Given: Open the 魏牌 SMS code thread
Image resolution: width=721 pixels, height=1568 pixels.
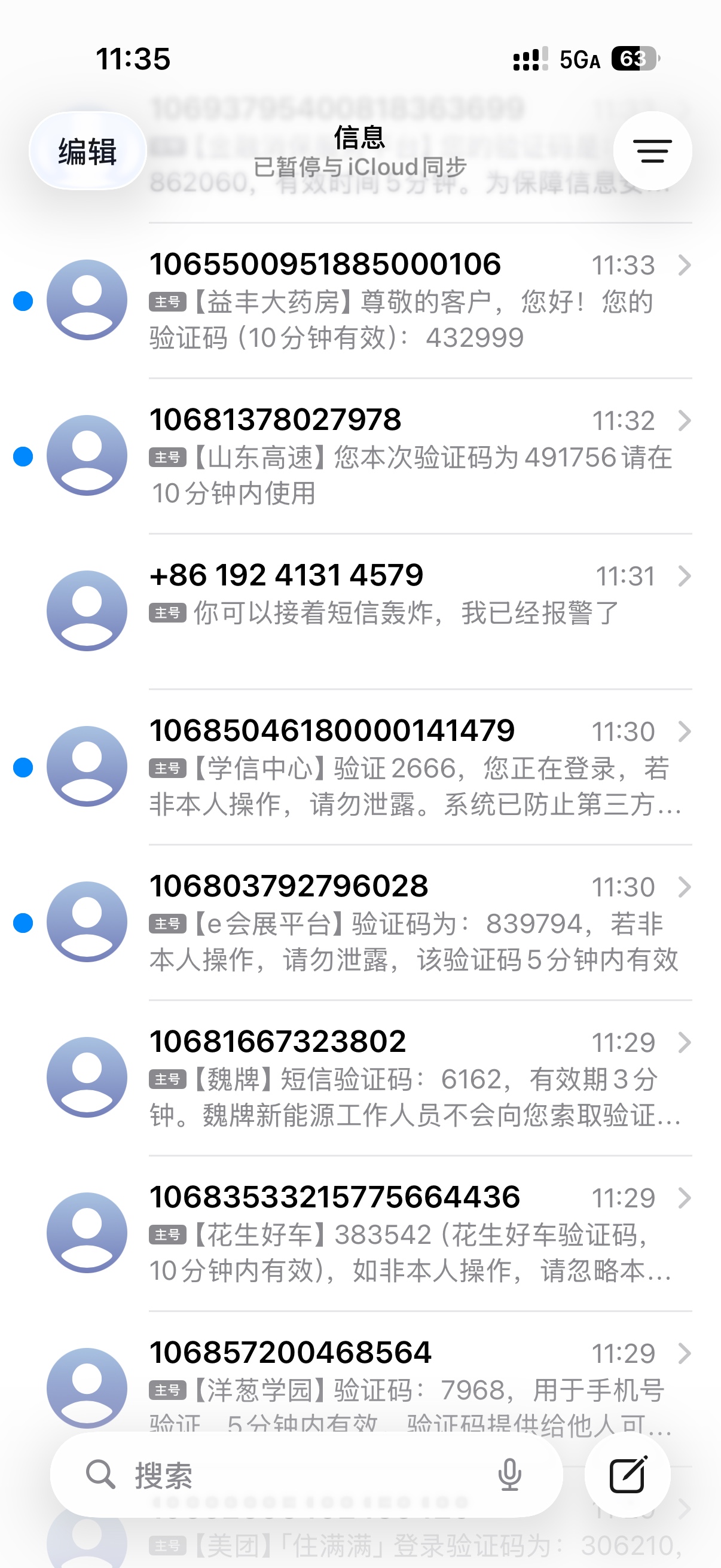Looking at the screenshot, I should 402,1078.
